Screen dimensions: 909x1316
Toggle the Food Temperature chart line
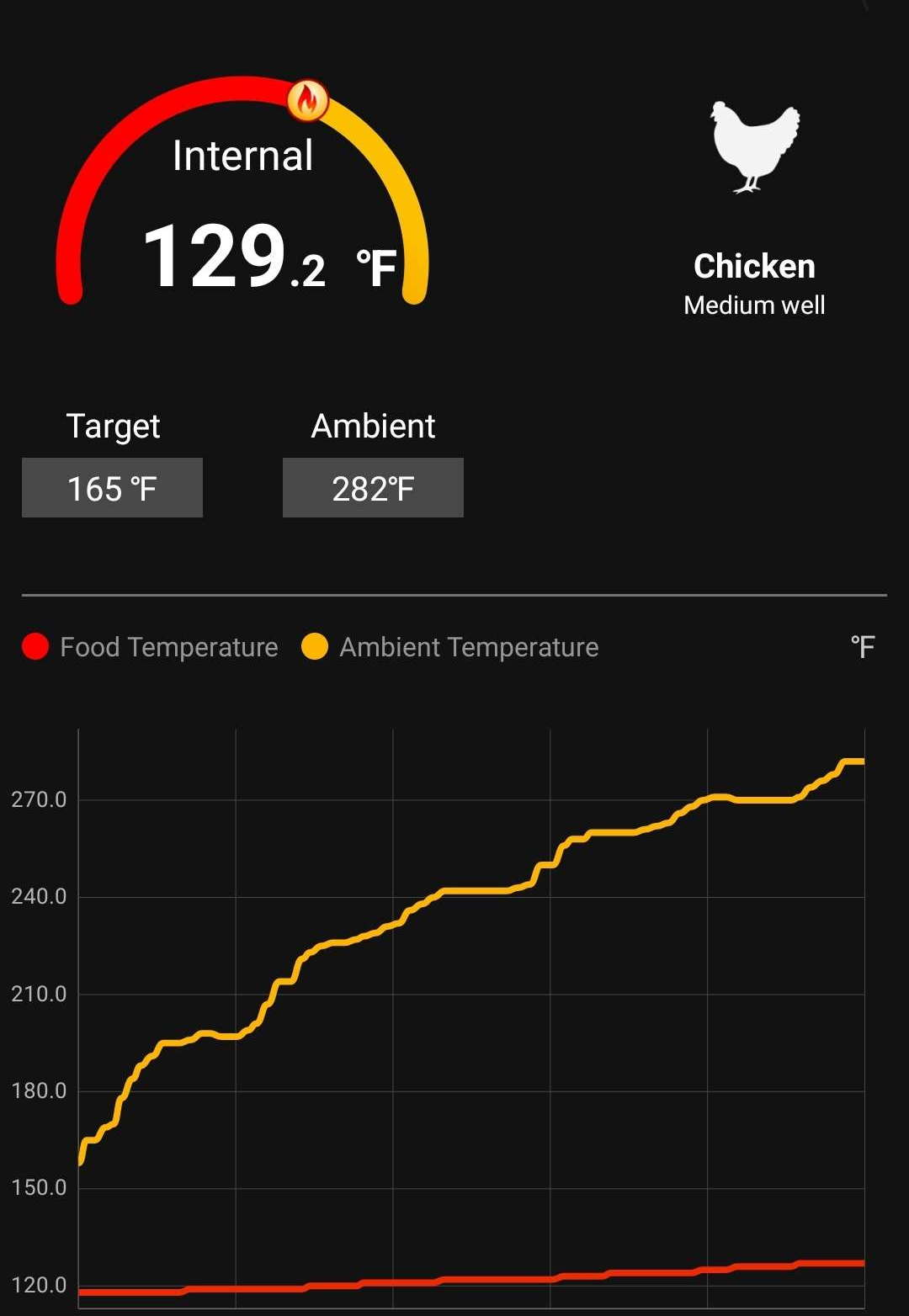pos(151,647)
